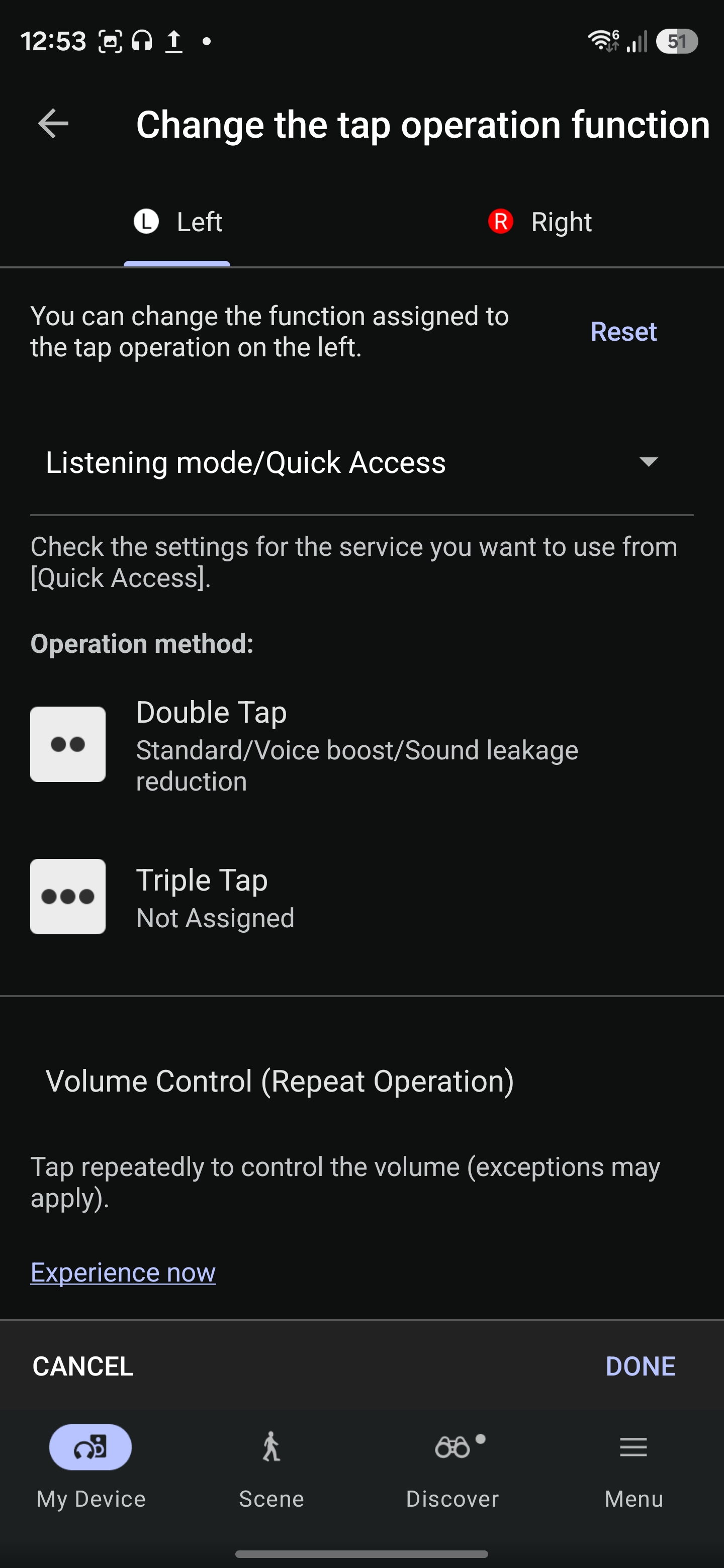
Task: Open the Experience now link
Action: 123,1273
